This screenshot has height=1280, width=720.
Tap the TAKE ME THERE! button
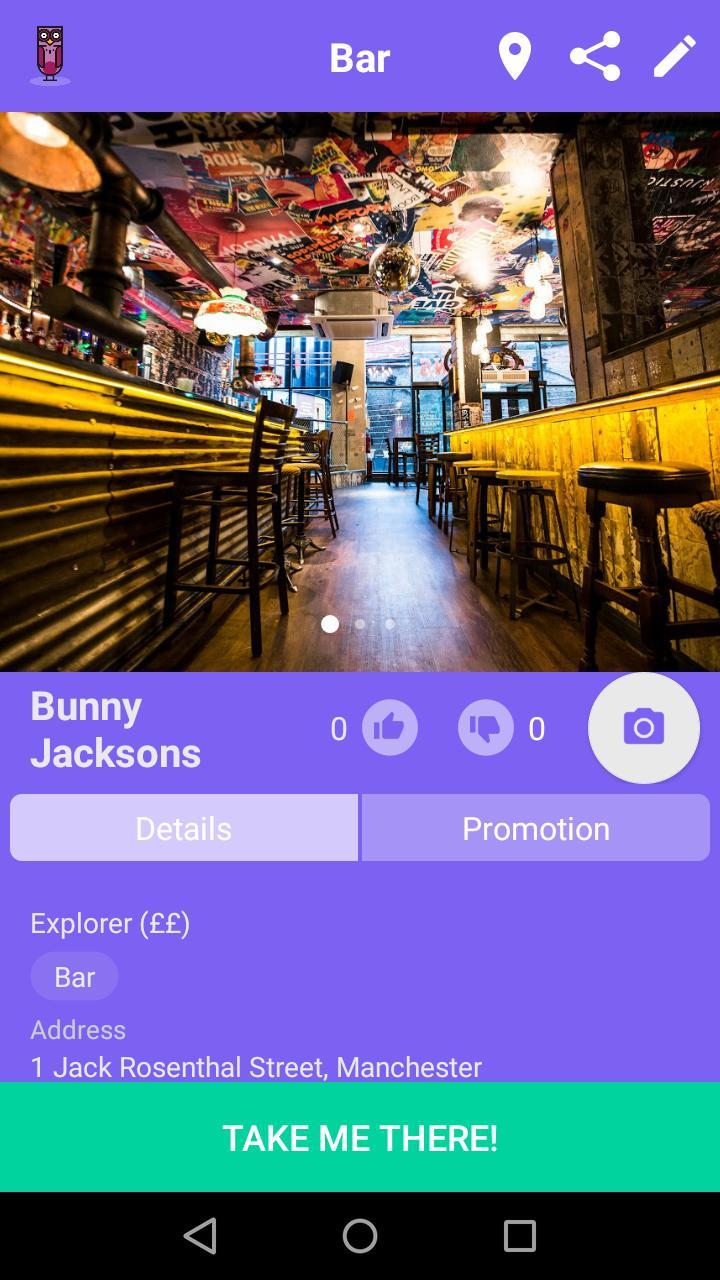click(360, 1137)
